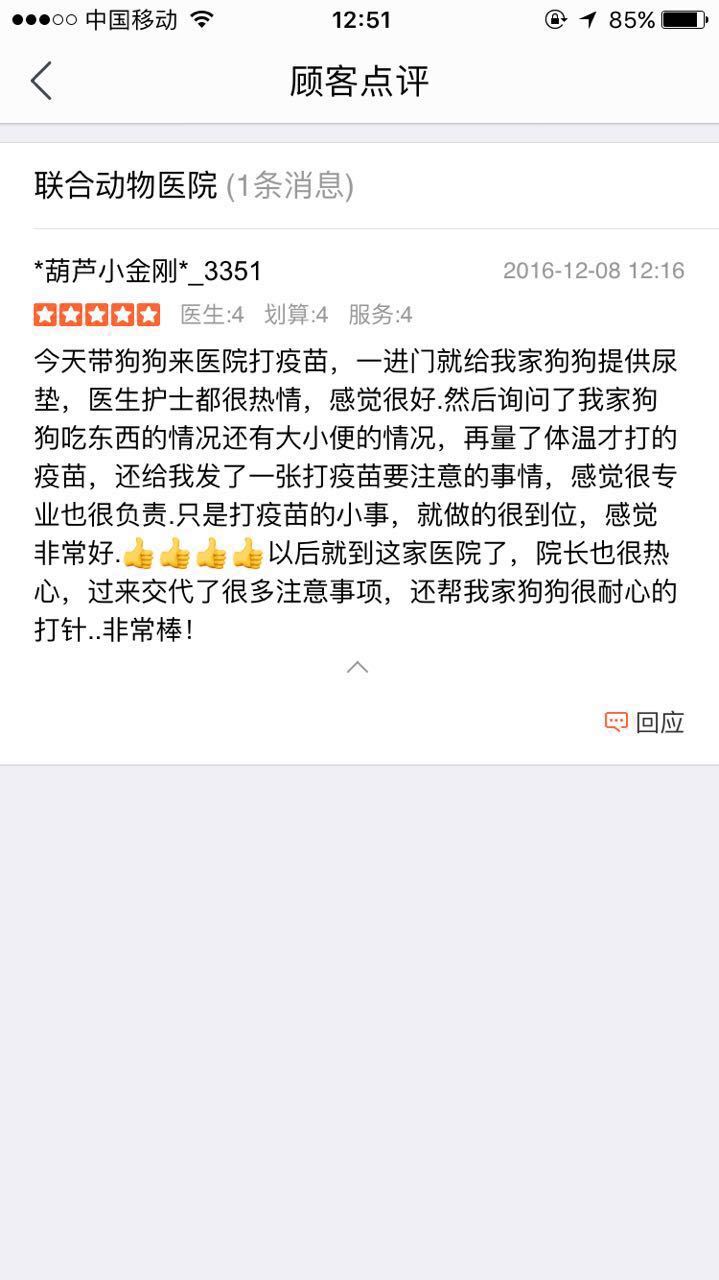Tap 回应 to reply to the review

point(644,722)
